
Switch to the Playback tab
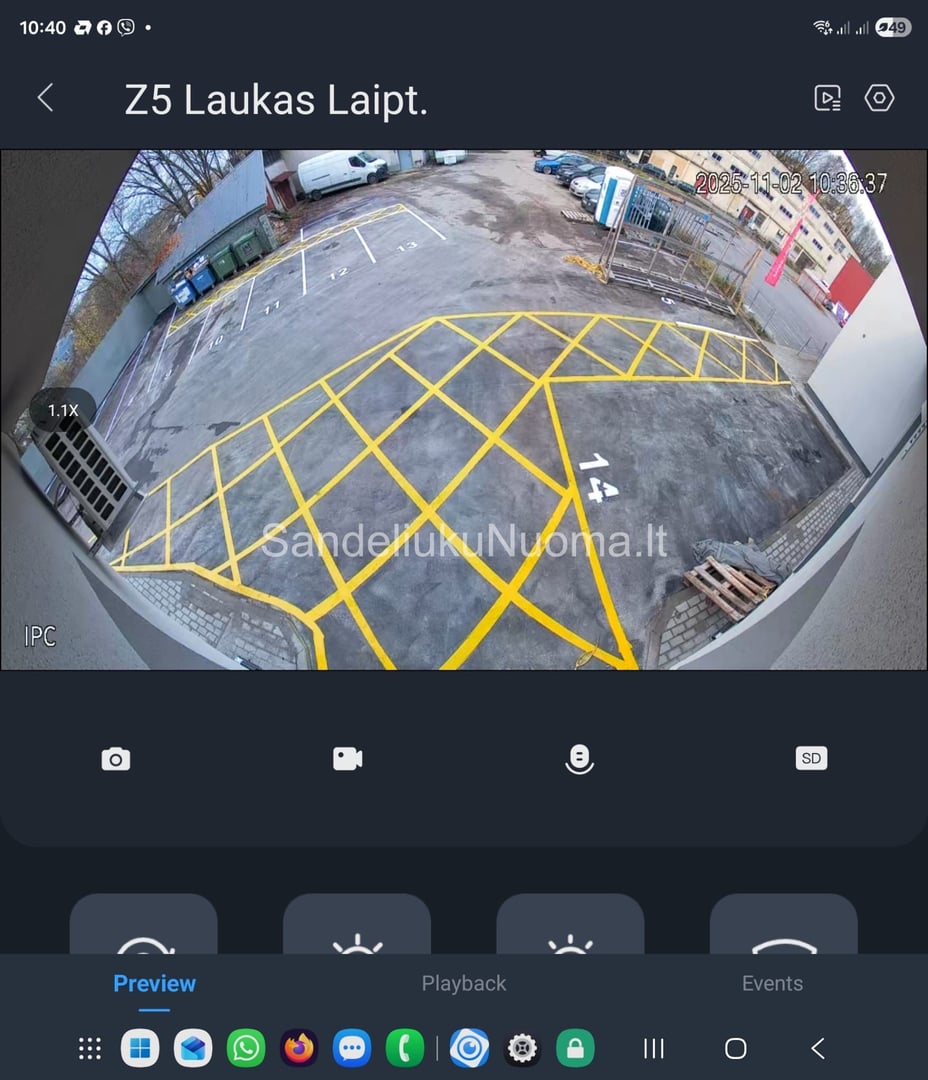coord(464,983)
